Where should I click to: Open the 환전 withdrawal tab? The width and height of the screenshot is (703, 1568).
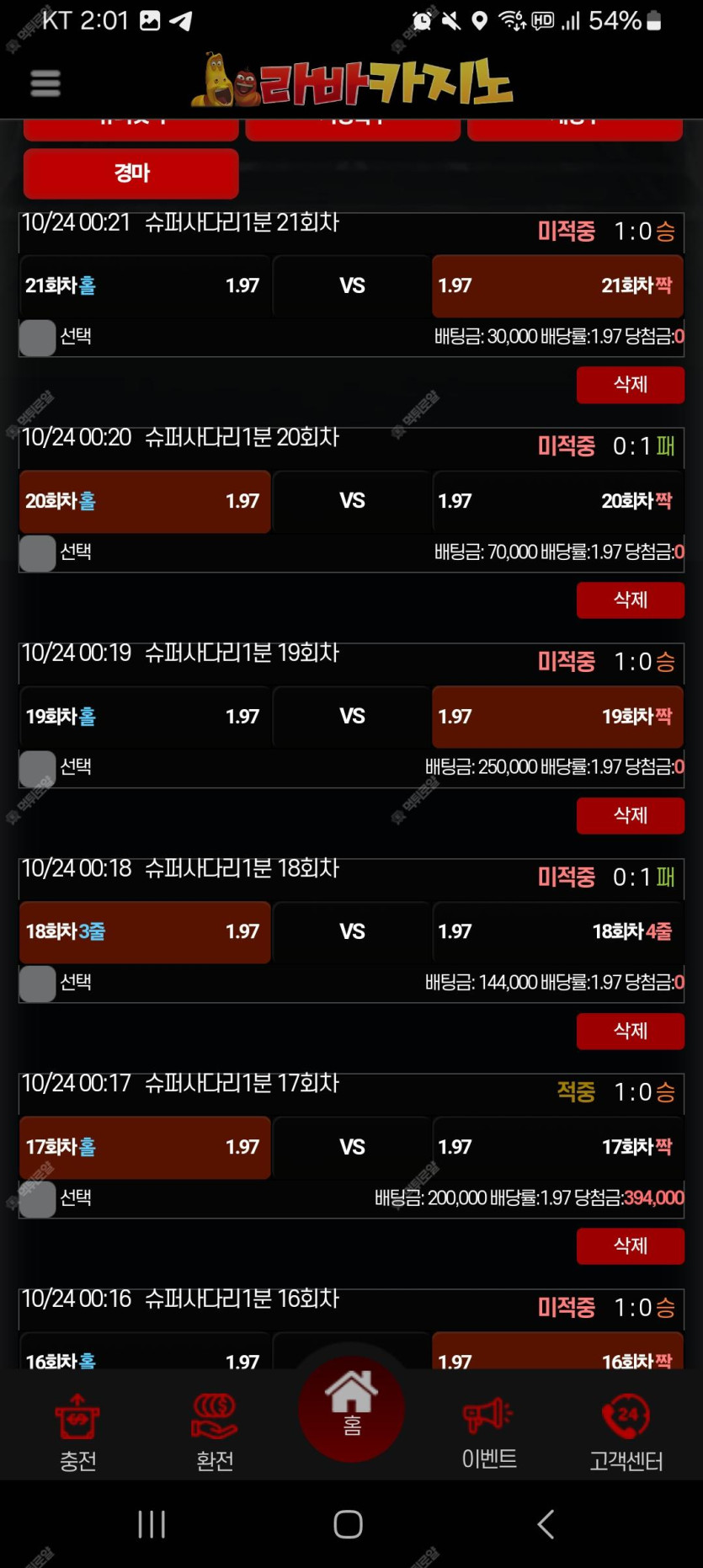215,1432
